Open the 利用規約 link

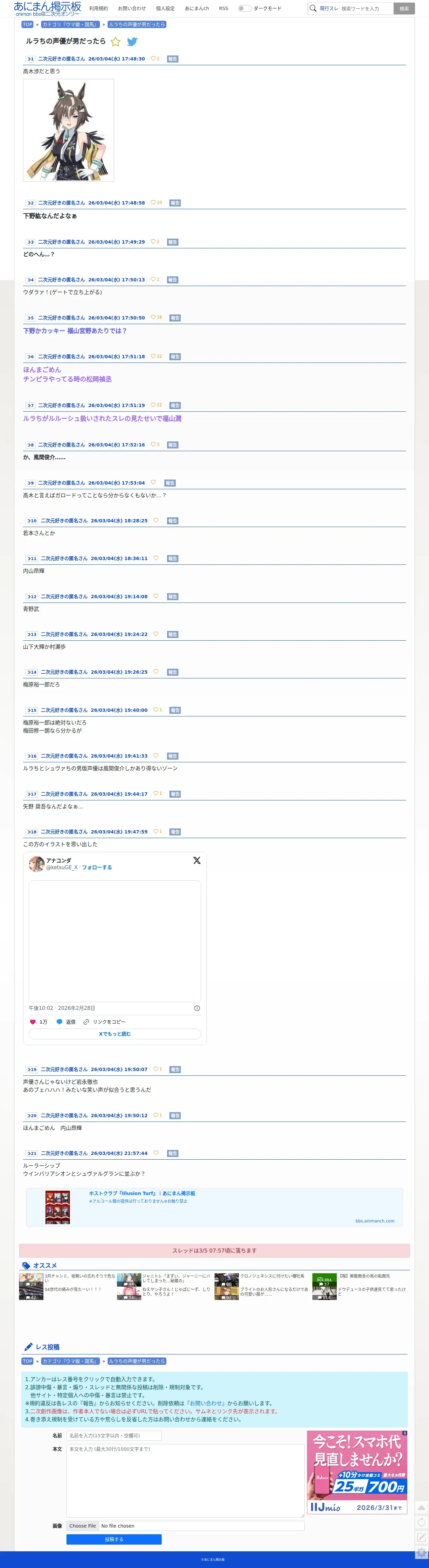(99, 9)
